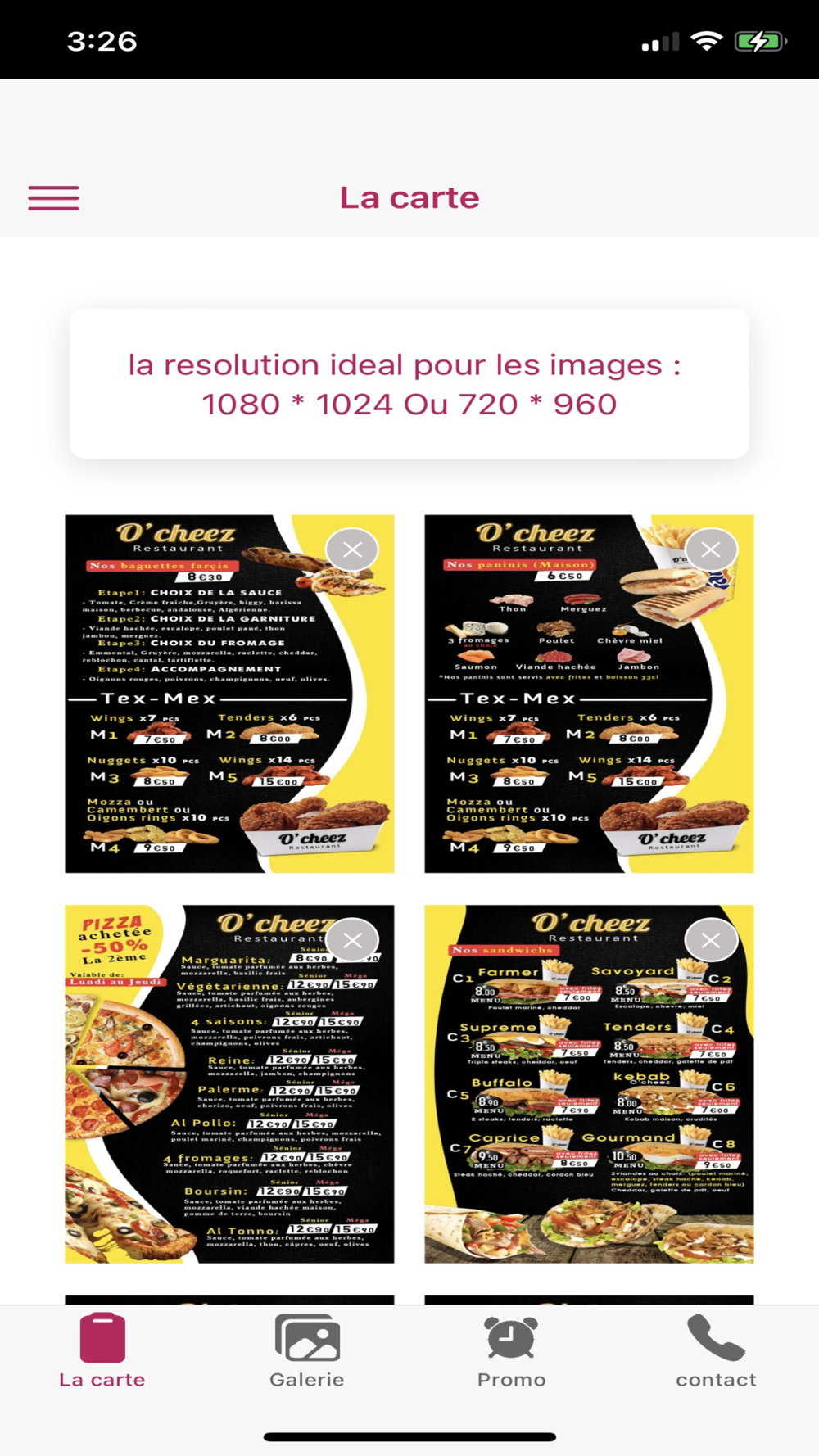The height and width of the screenshot is (1456, 819).
Task: Select the La carte tab
Action: click(102, 1351)
